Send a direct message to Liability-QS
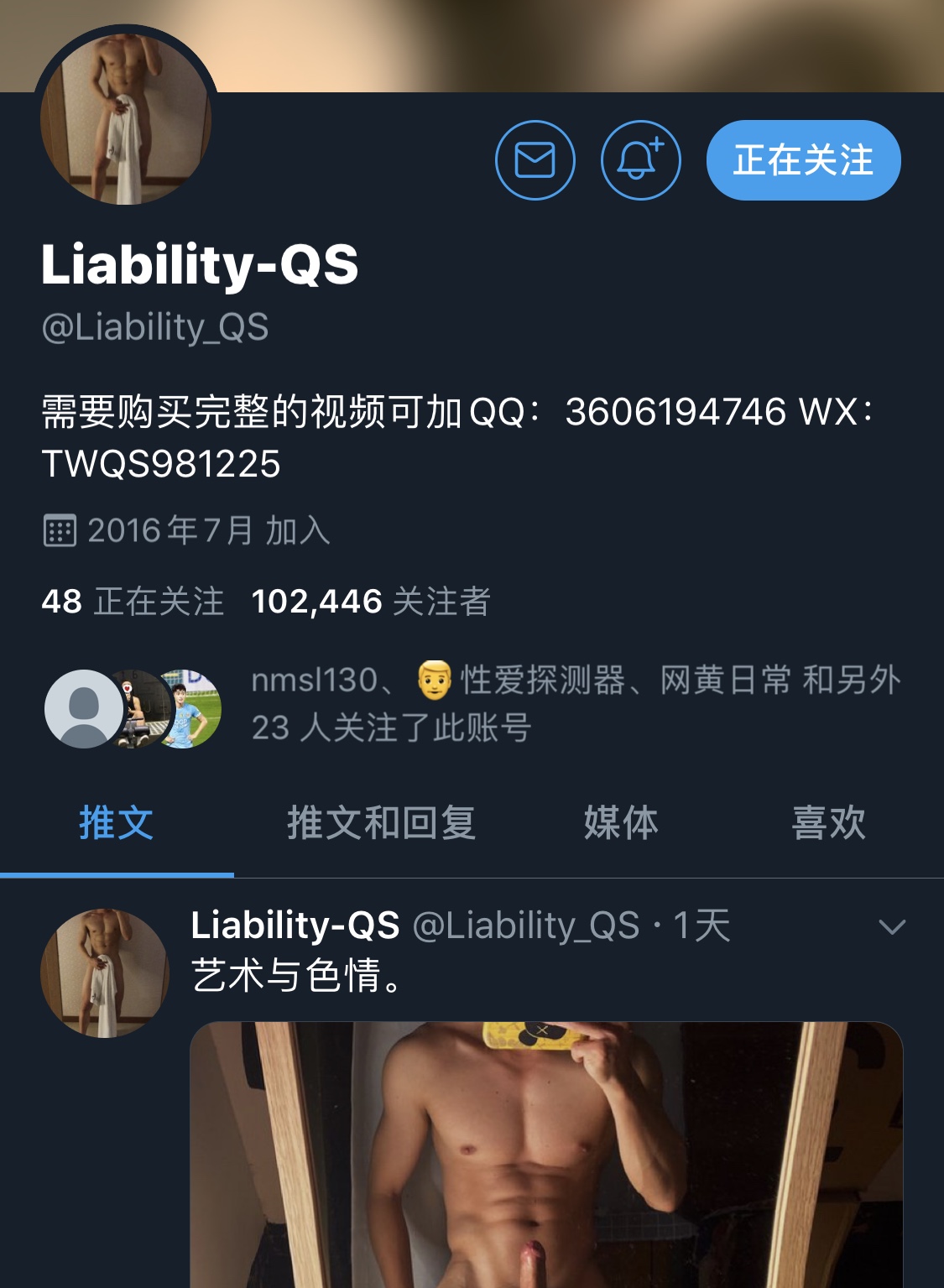The height and width of the screenshot is (1288, 944). [535, 160]
